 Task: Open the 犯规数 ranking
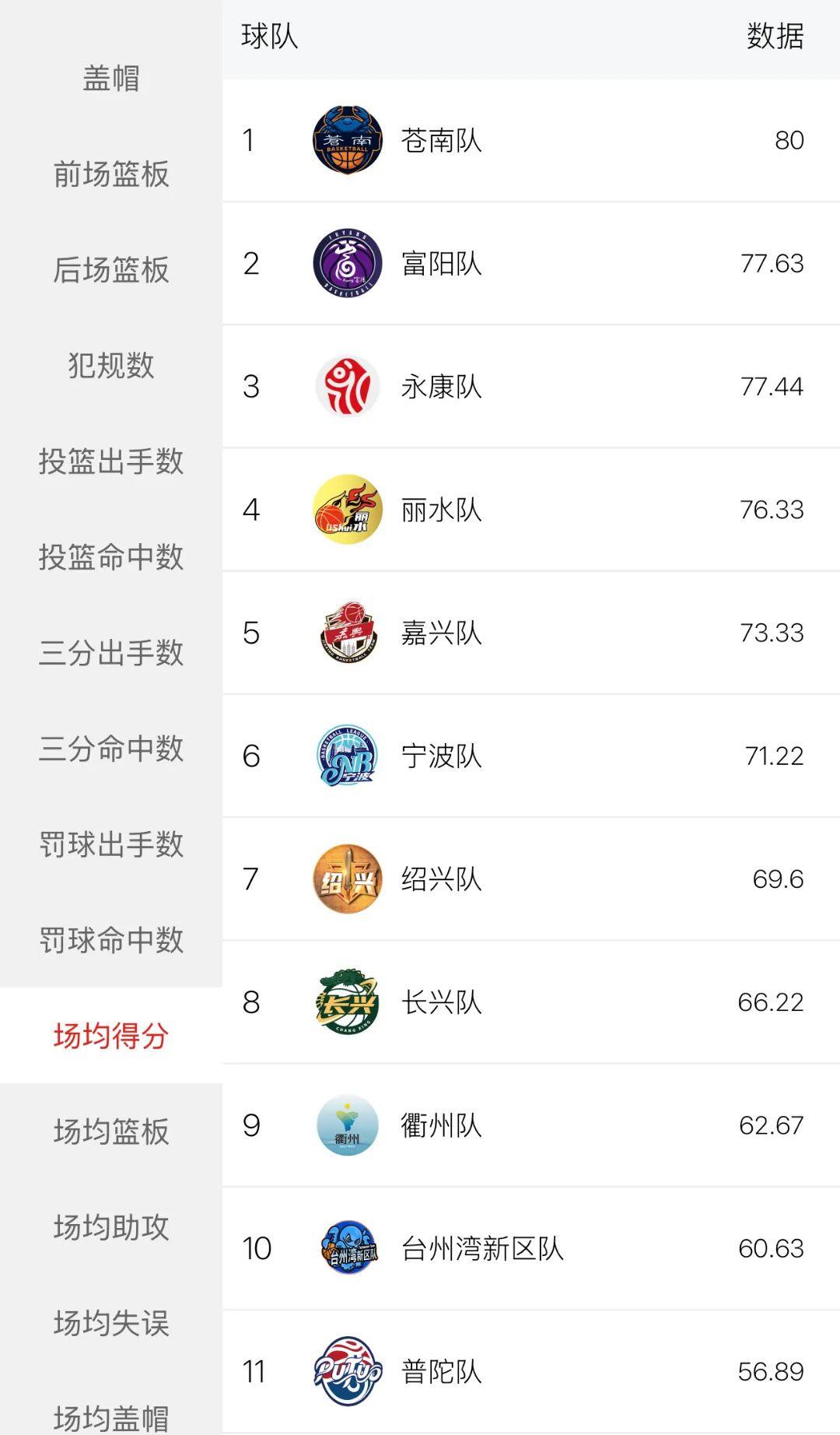click(110, 366)
